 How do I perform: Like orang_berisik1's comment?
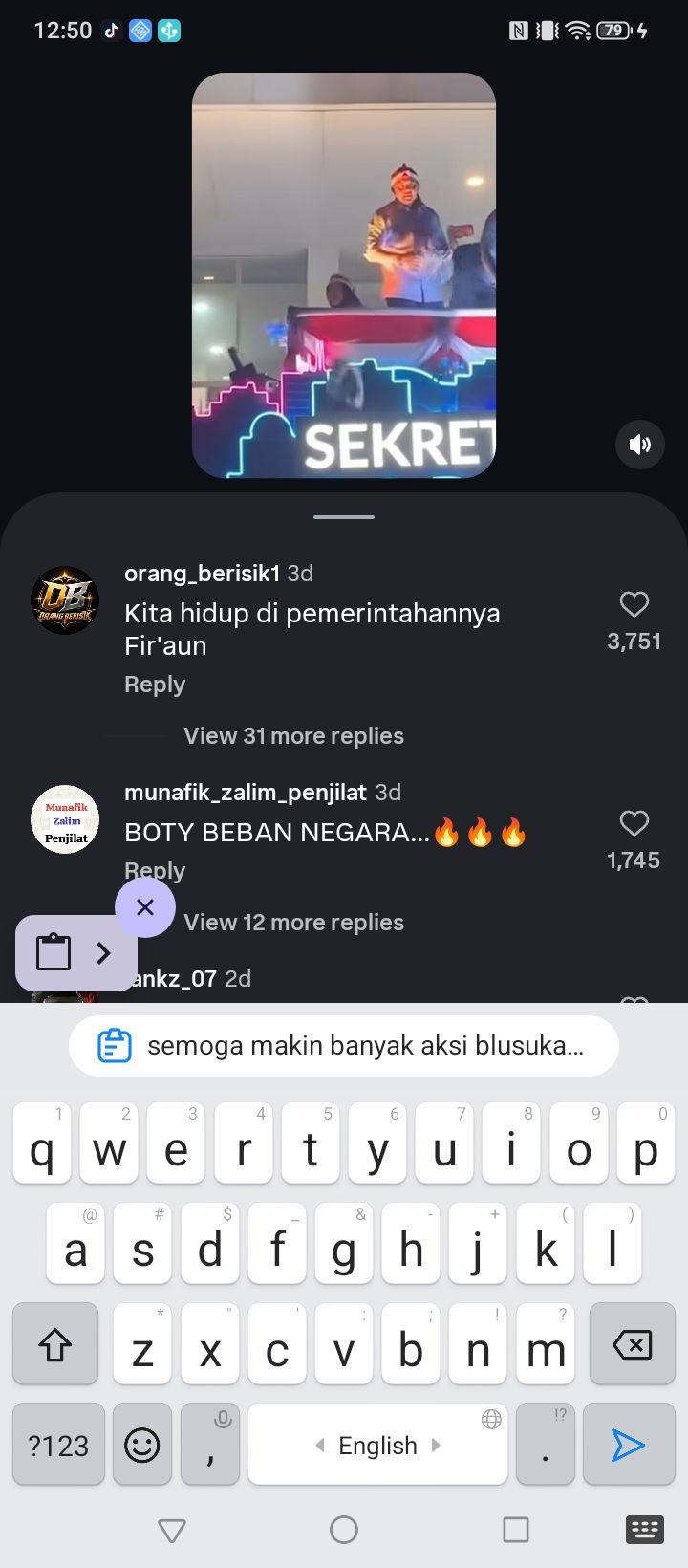(634, 604)
